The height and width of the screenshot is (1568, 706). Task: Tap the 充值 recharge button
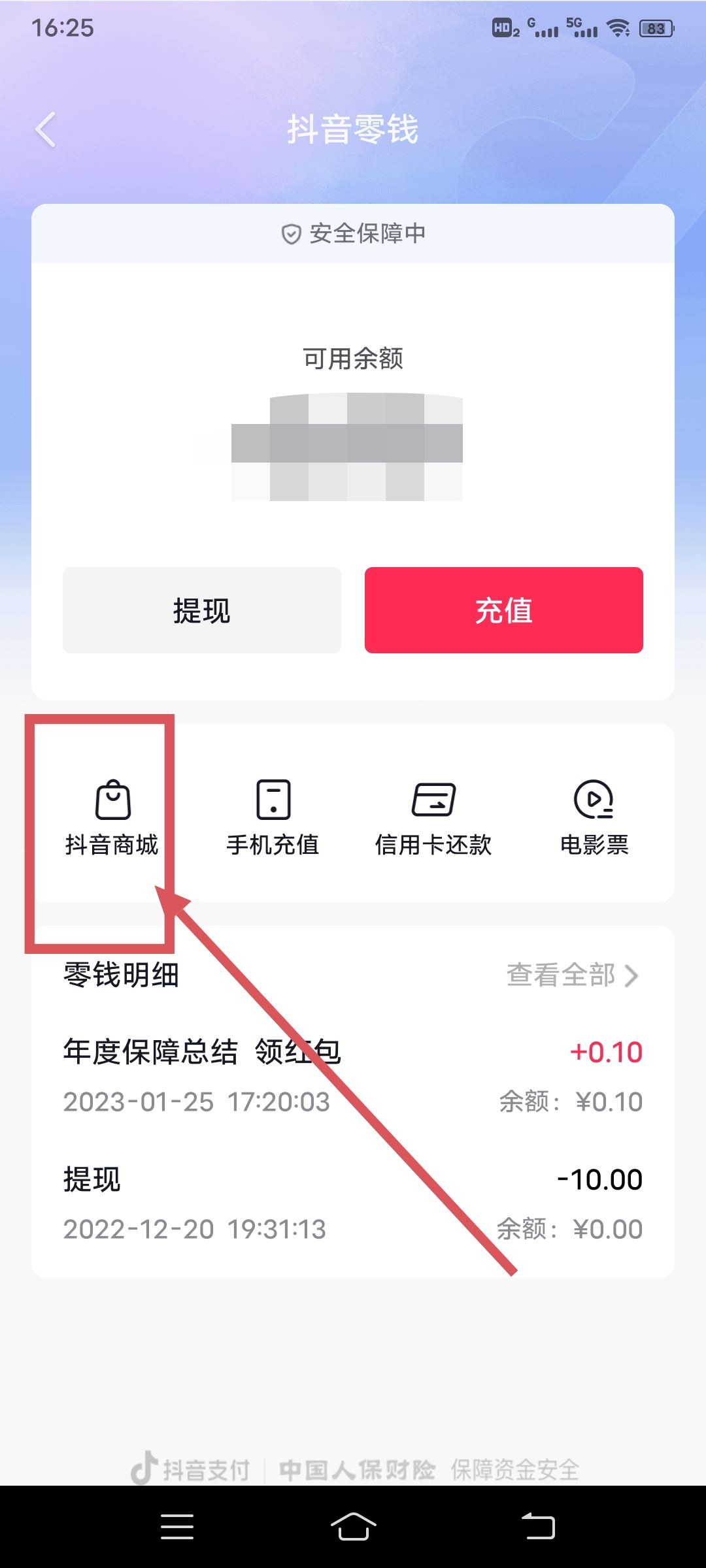pos(505,610)
